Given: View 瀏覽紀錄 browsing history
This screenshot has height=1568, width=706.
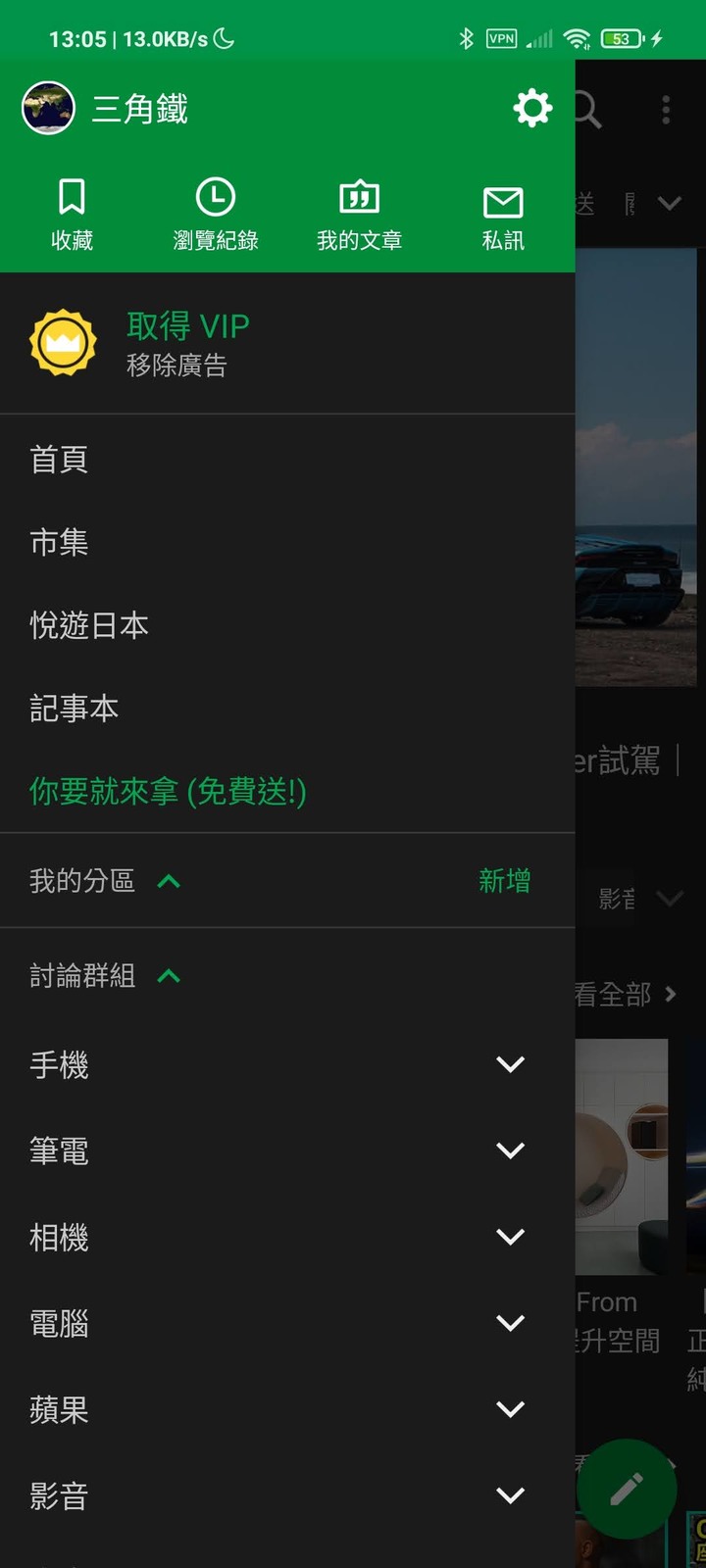Looking at the screenshot, I should [216, 215].
